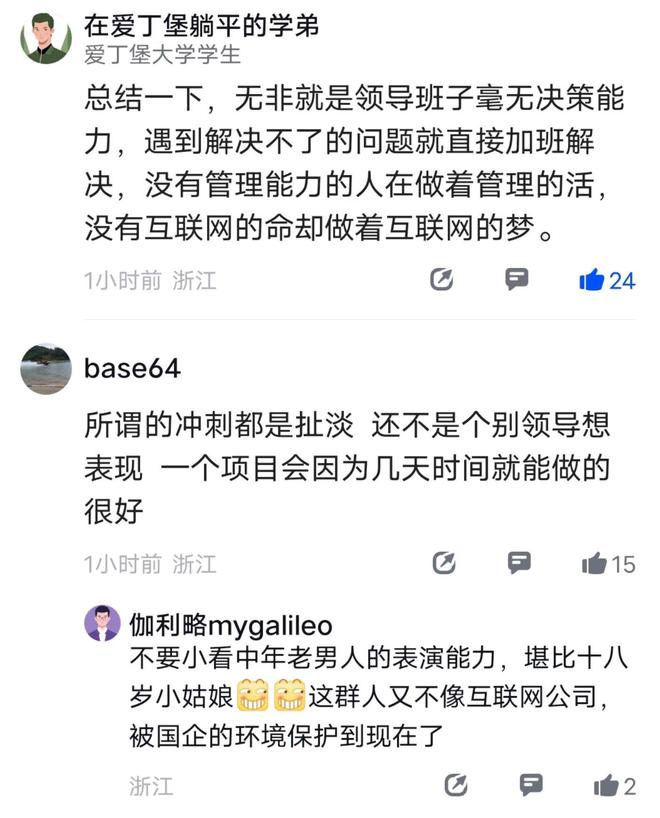The image size is (660, 818).
Task: Share 伽利略mygalileo's reply
Action: 456,785
